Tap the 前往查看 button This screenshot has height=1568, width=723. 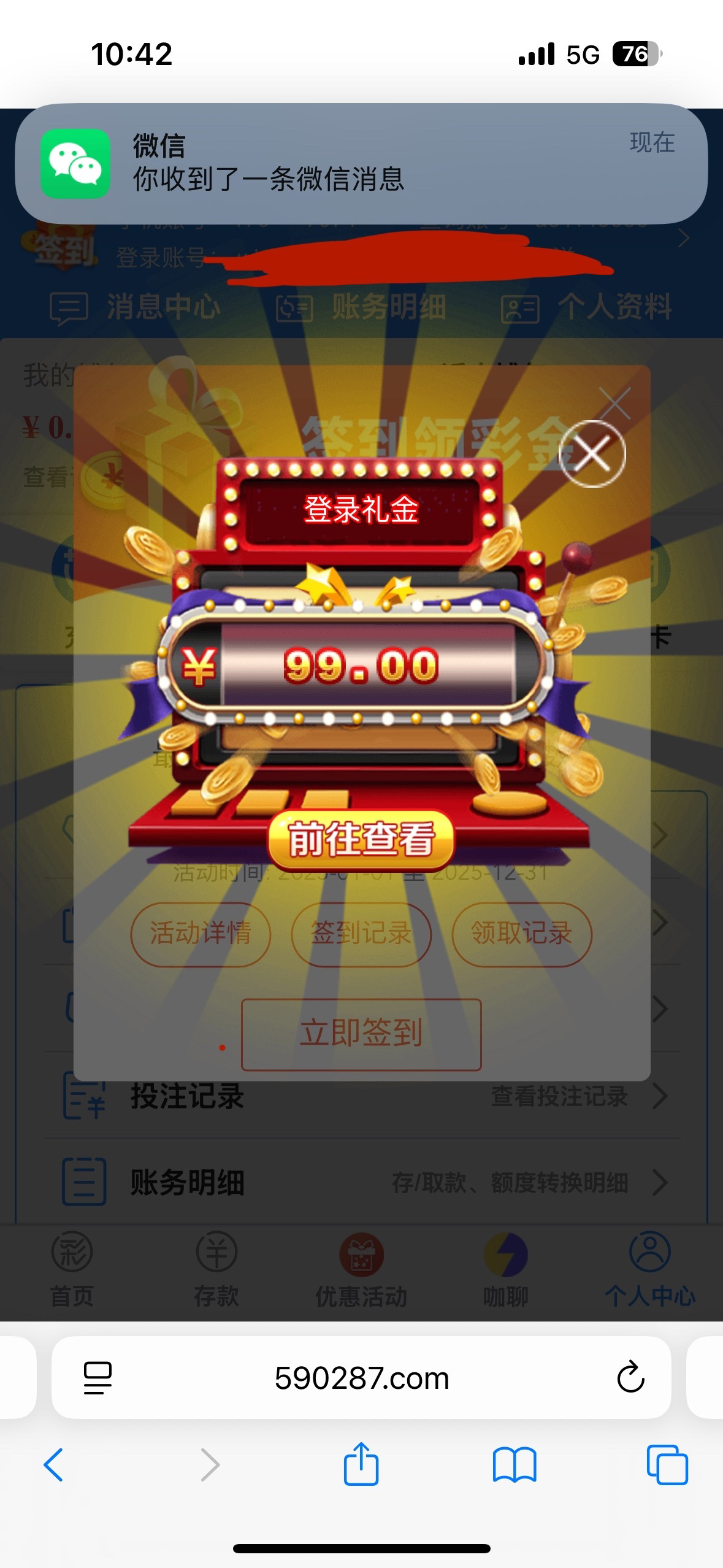tap(361, 839)
